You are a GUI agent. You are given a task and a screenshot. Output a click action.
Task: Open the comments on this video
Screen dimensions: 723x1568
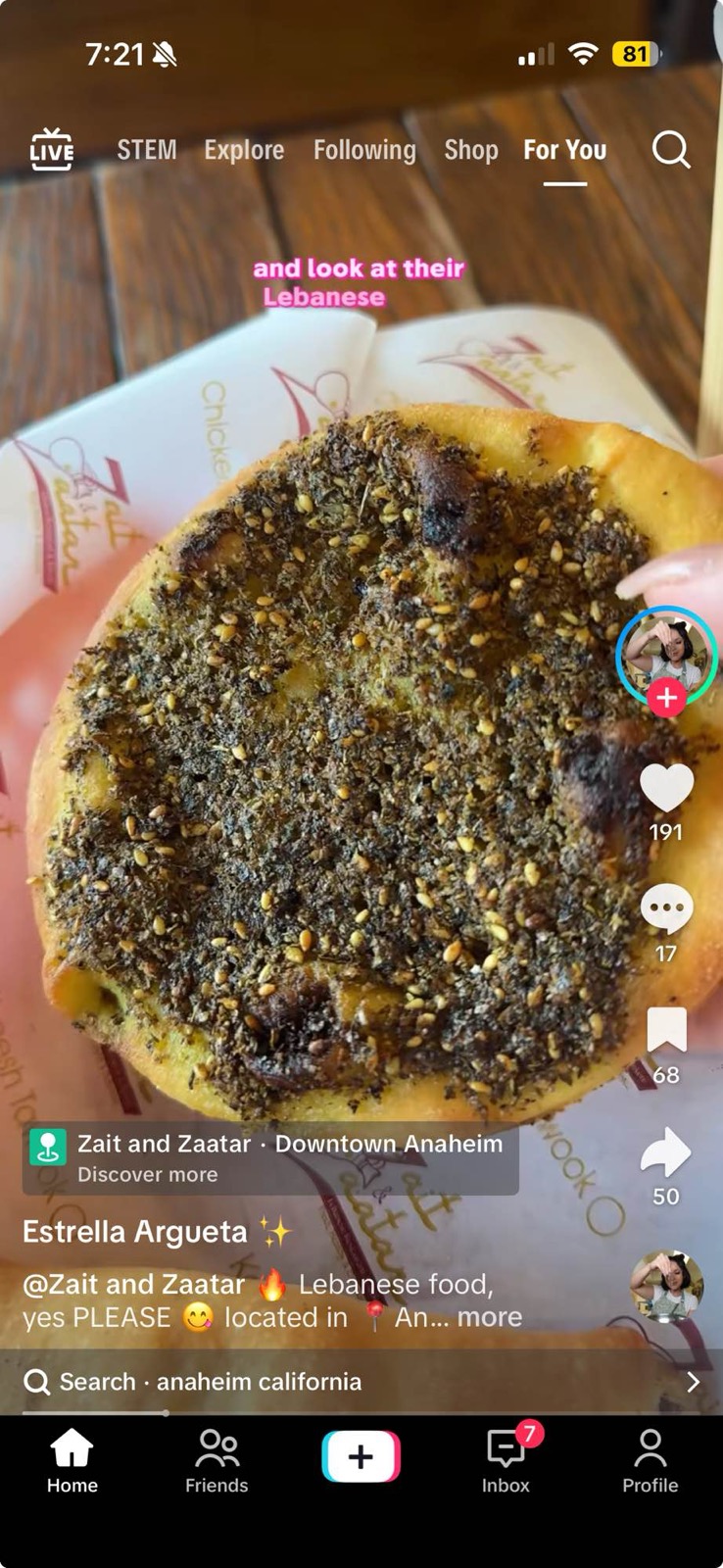point(666,909)
